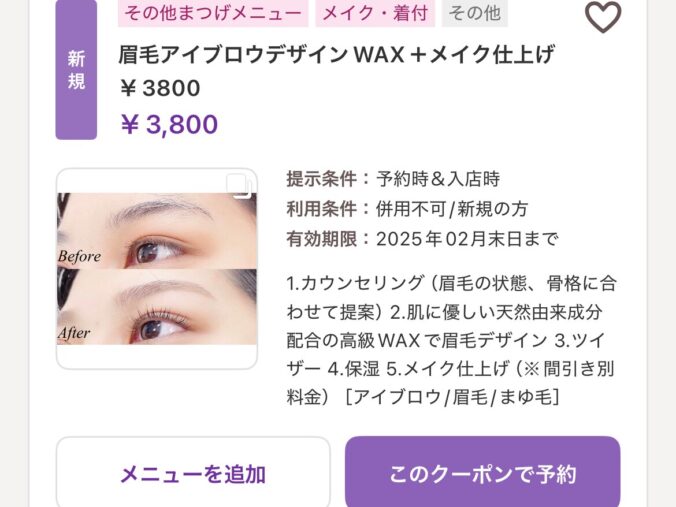Reserve with このクーポンで予約 button
The height and width of the screenshot is (507, 676).
coord(482,472)
